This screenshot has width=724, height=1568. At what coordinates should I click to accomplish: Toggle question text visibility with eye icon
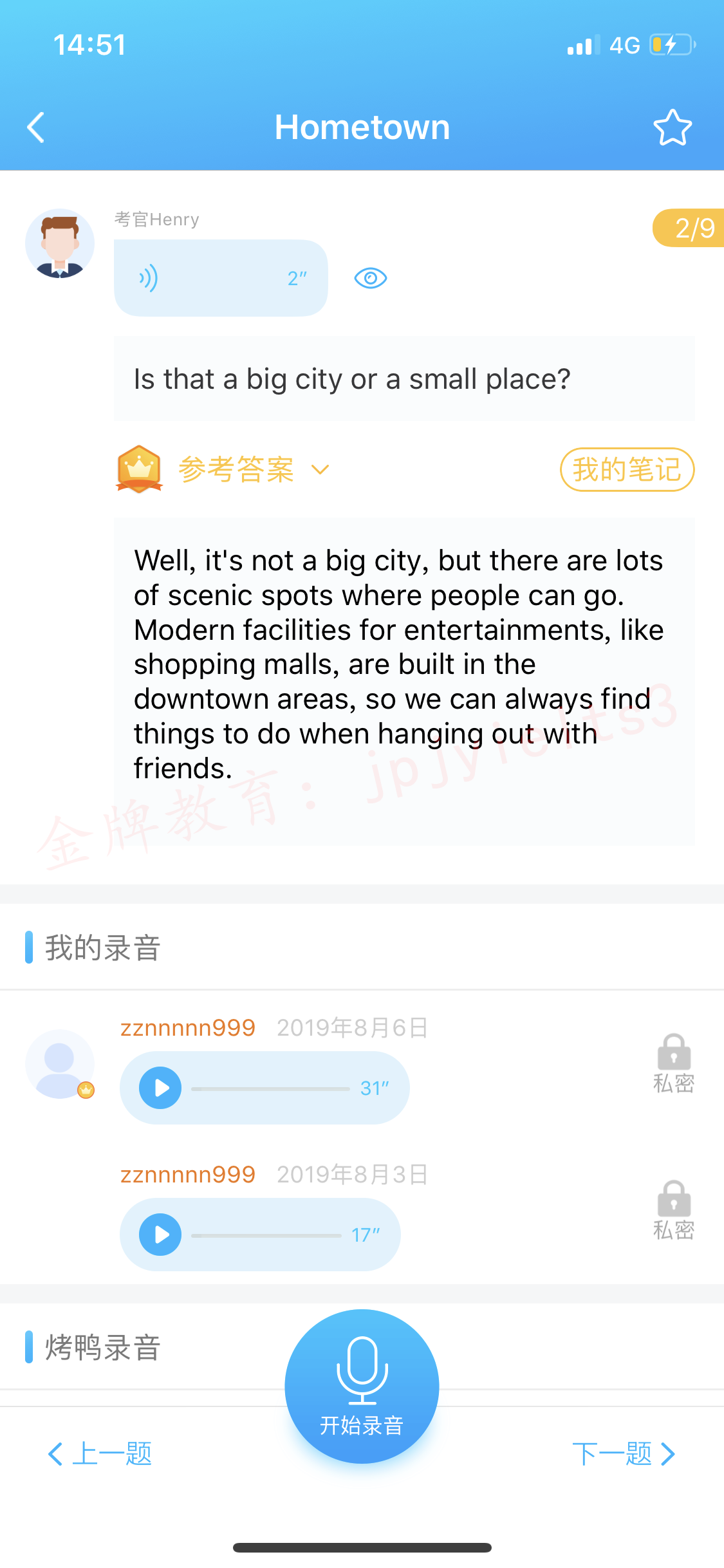coord(371,278)
